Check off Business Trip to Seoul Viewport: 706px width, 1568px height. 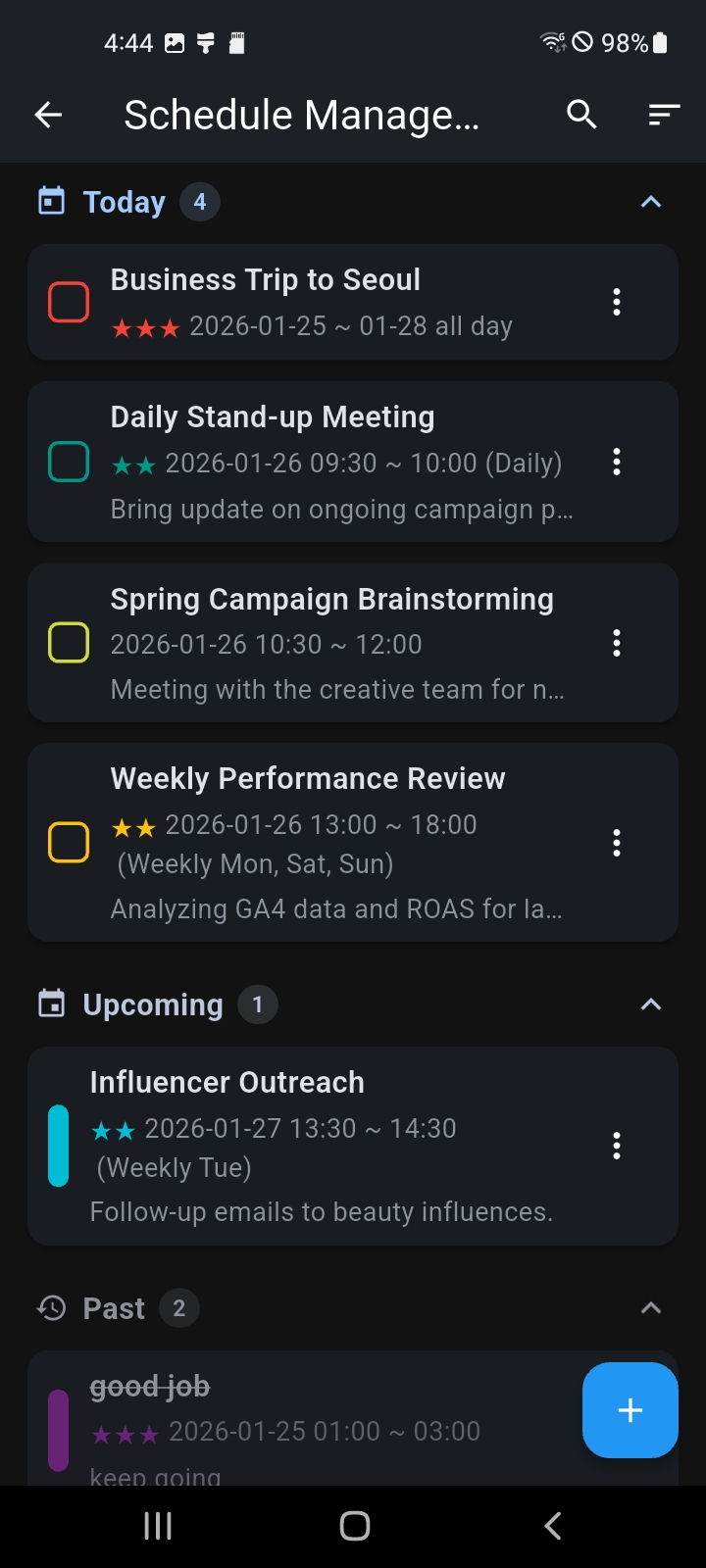69,302
